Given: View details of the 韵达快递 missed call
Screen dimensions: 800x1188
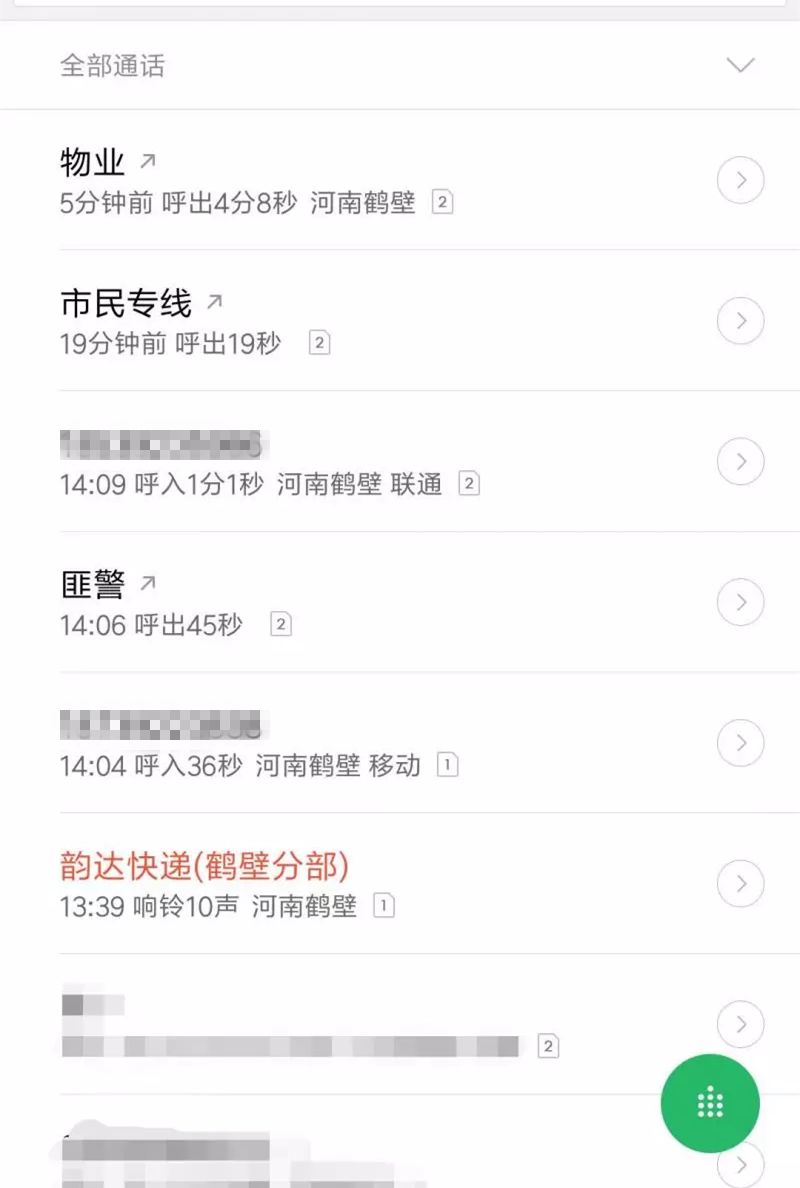Looking at the screenshot, I should pyautogui.click(x=741, y=883).
